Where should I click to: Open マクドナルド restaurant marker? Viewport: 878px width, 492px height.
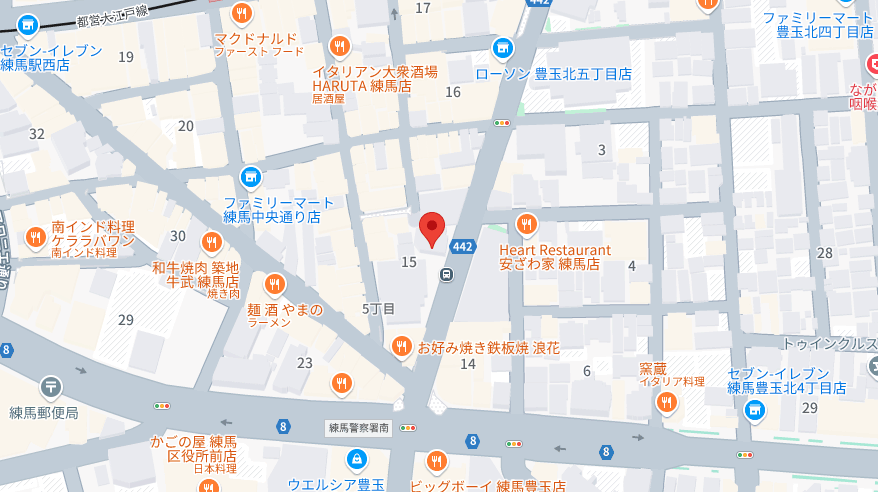pos(241,14)
